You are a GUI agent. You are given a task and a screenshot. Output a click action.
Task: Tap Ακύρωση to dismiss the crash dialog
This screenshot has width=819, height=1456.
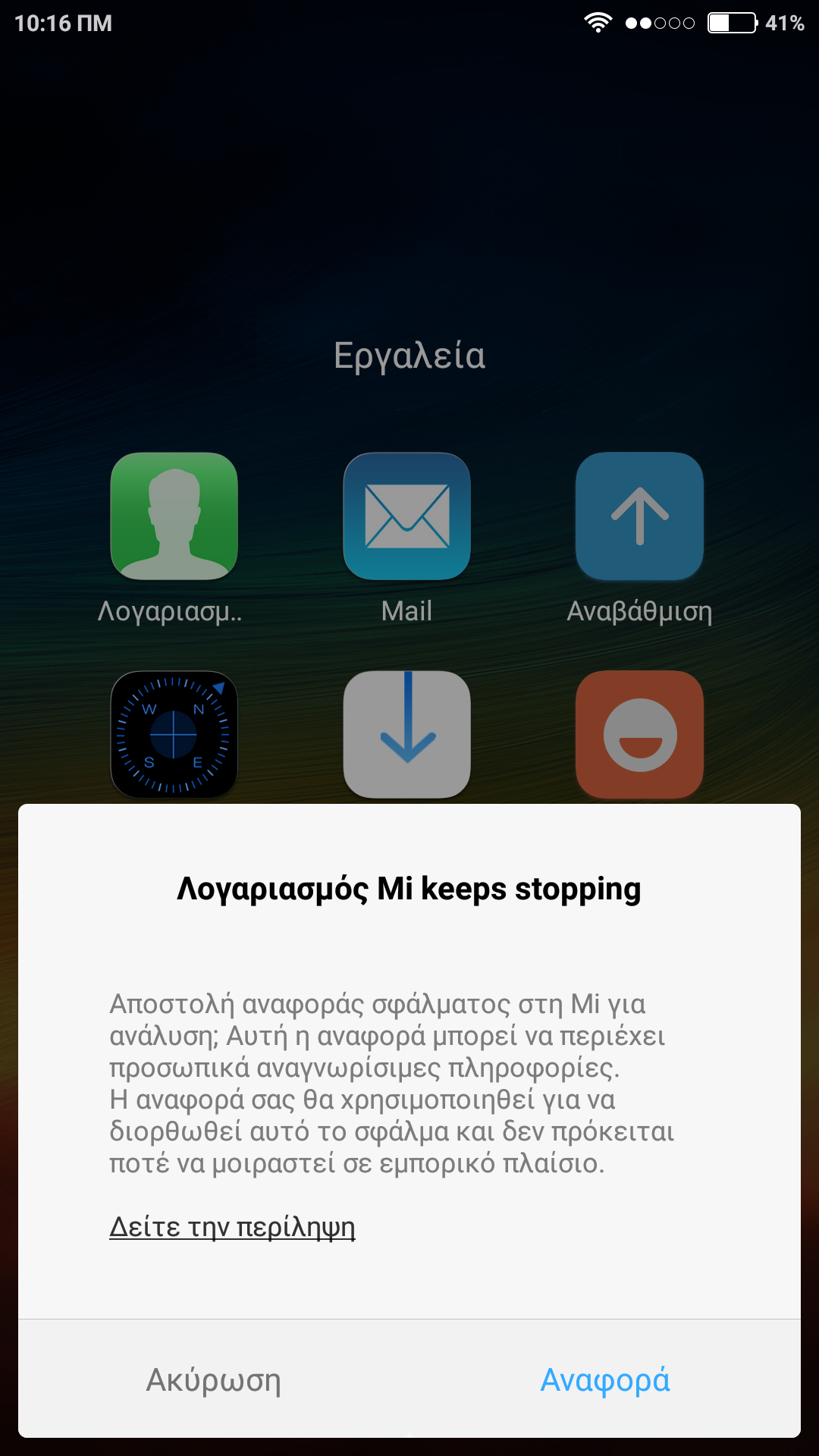[214, 1379]
